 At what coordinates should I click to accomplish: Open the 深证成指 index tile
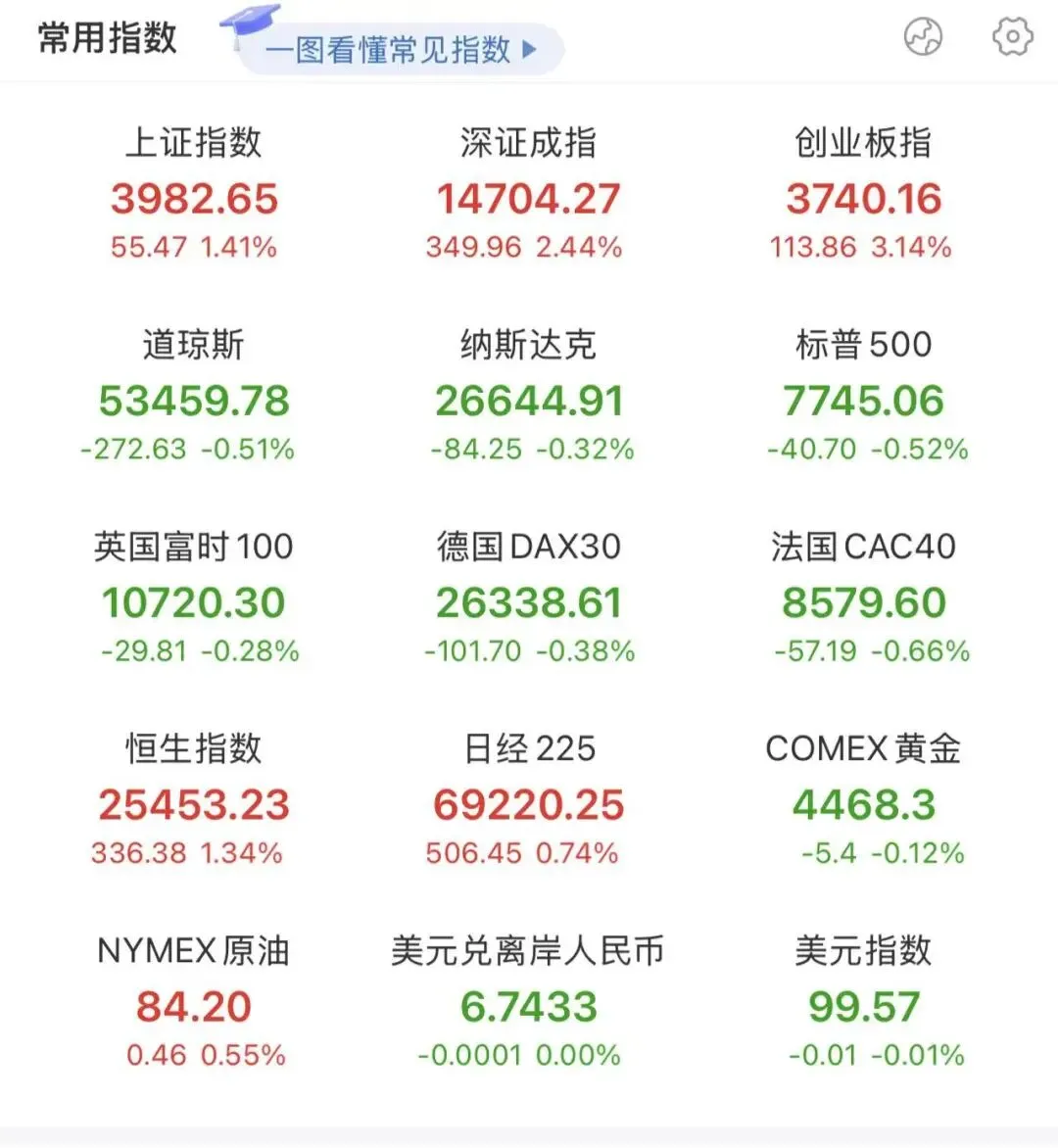[x=528, y=193]
